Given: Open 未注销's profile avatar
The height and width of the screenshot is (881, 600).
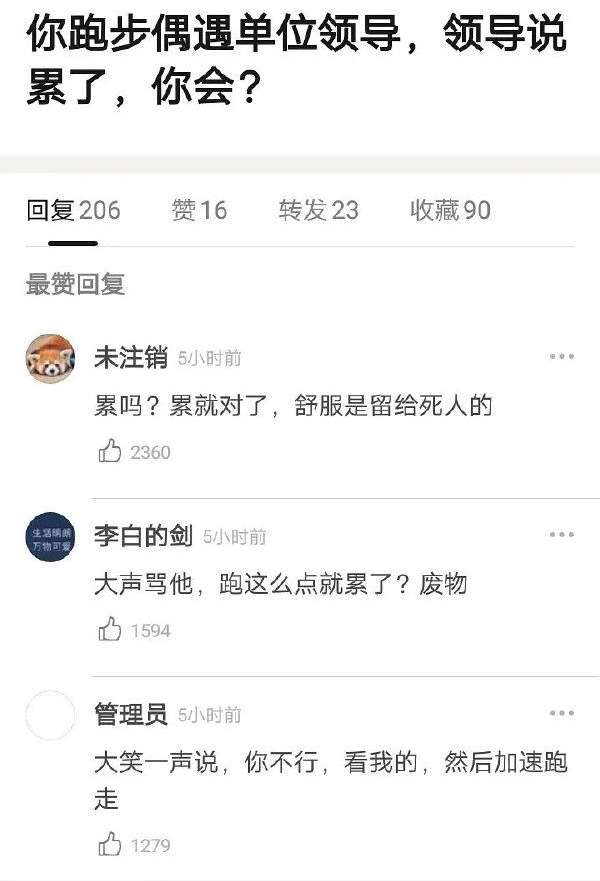Looking at the screenshot, I should click(50, 358).
